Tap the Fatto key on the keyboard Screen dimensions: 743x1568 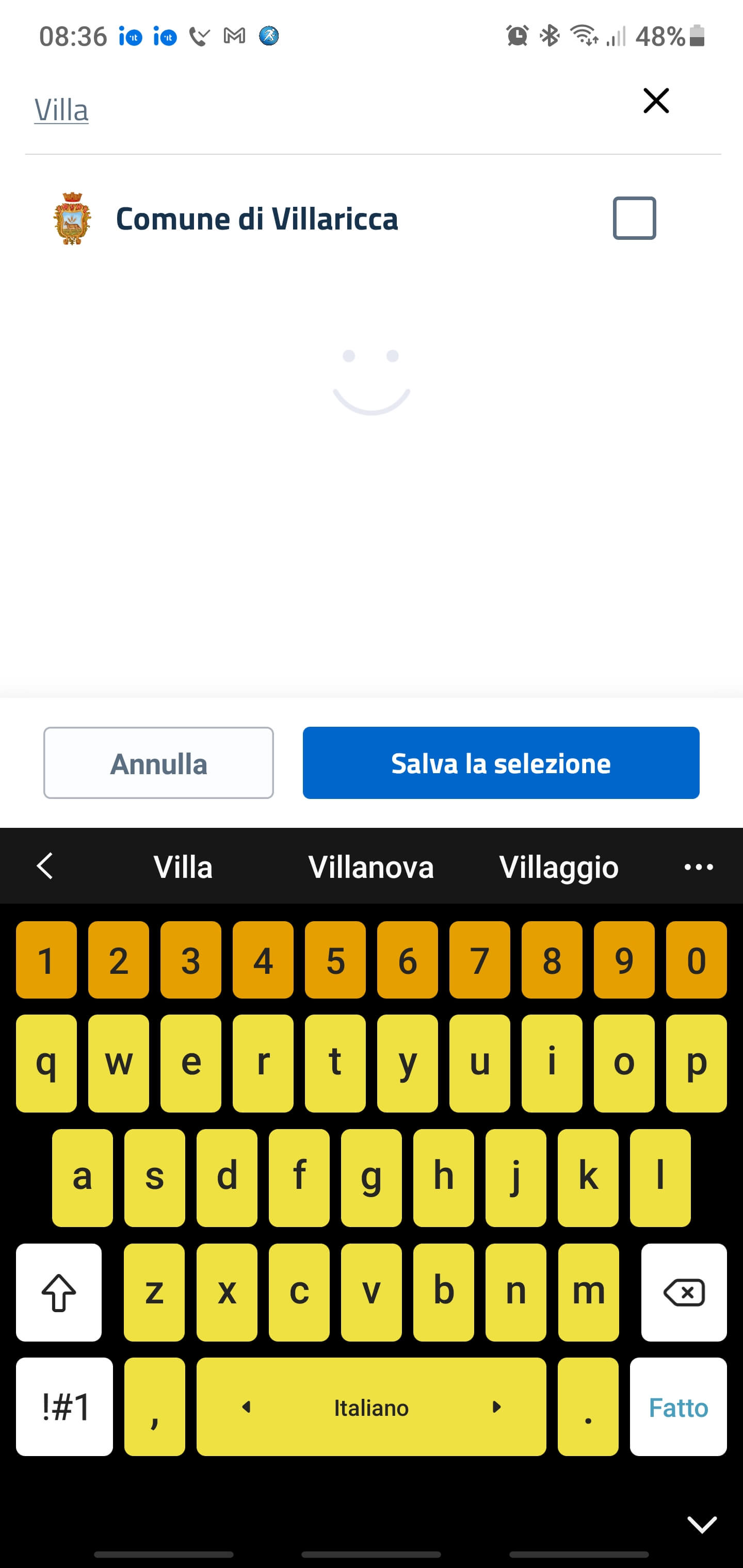tap(678, 1407)
